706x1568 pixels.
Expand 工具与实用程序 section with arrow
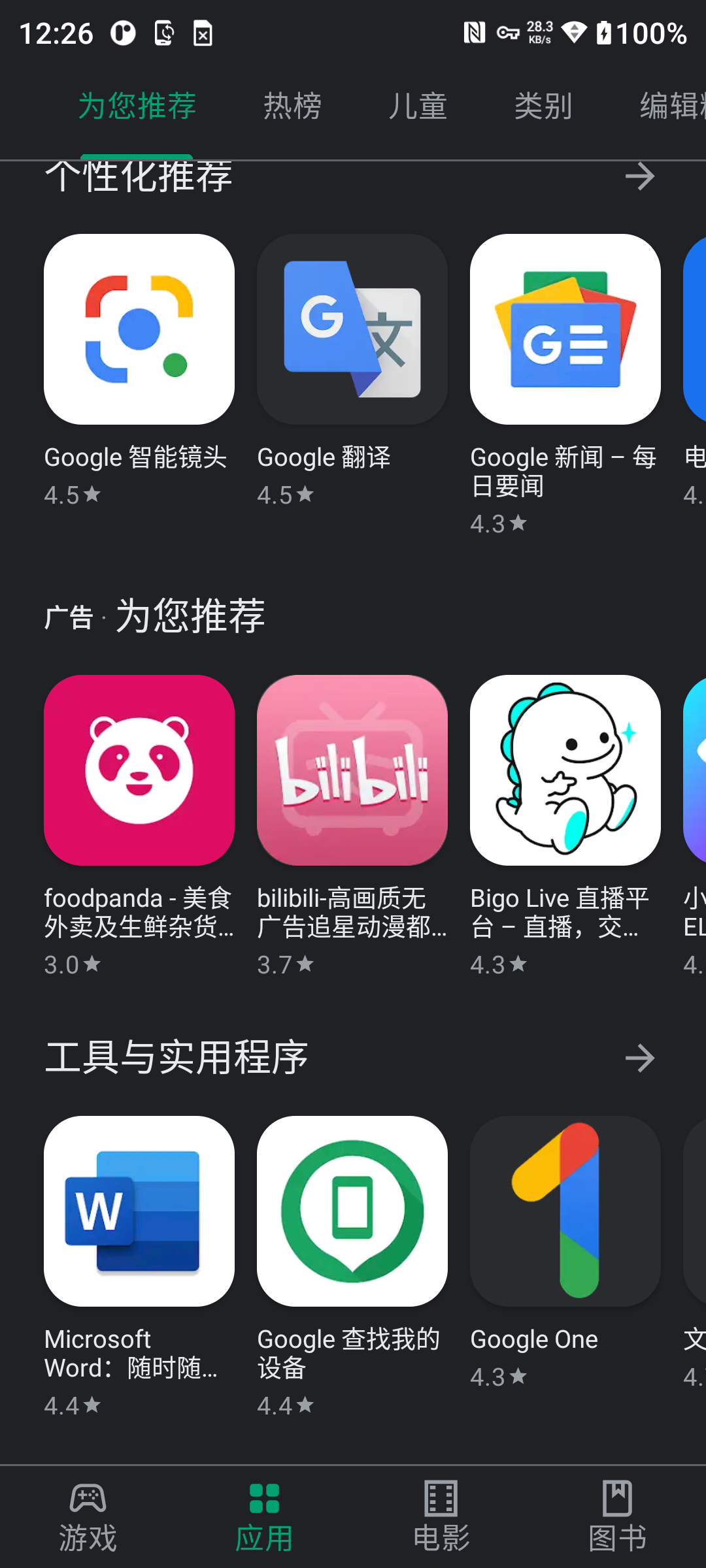(639, 1058)
